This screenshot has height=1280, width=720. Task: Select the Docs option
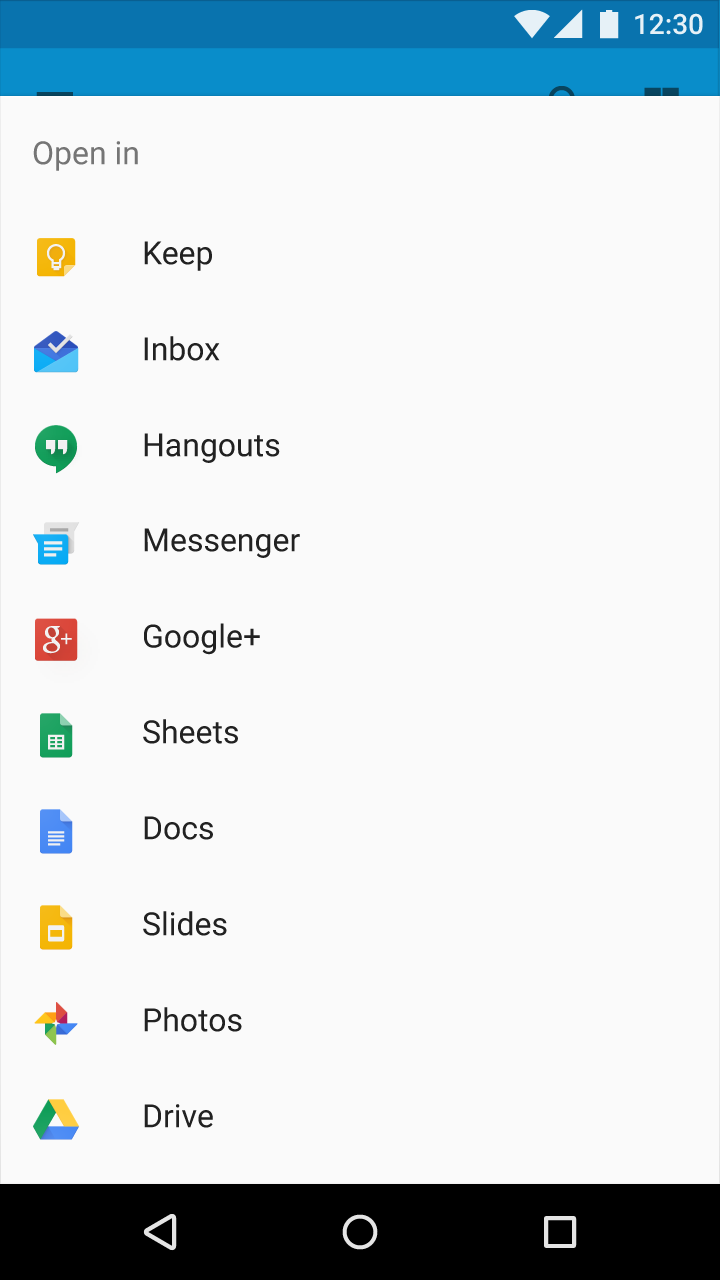click(360, 830)
